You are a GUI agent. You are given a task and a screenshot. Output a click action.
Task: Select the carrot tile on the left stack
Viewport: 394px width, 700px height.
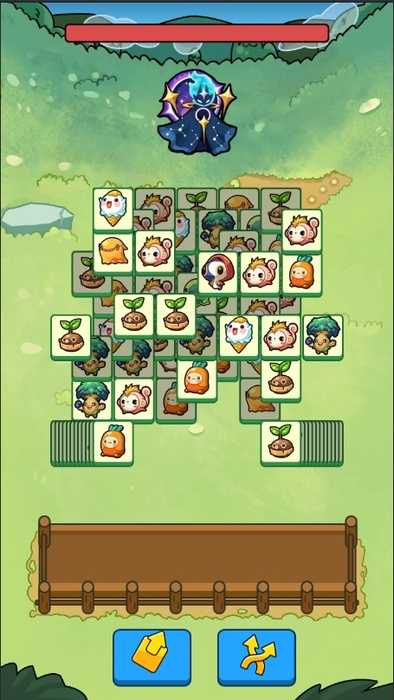click(x=113, y=442)
